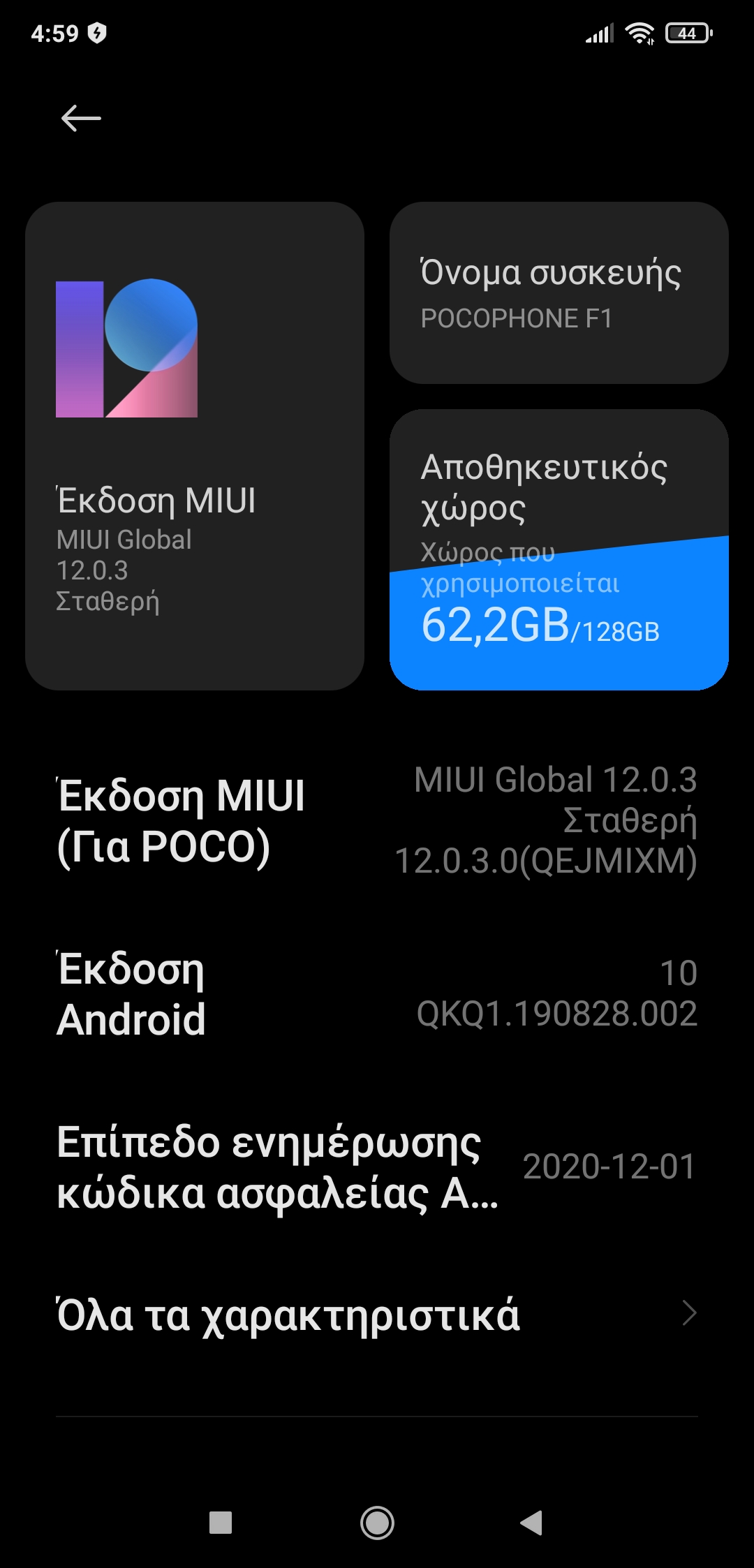This screenshot has height=1568, width=754.
Task: Go back using the top arrow
Action: [x=81, y=119]
